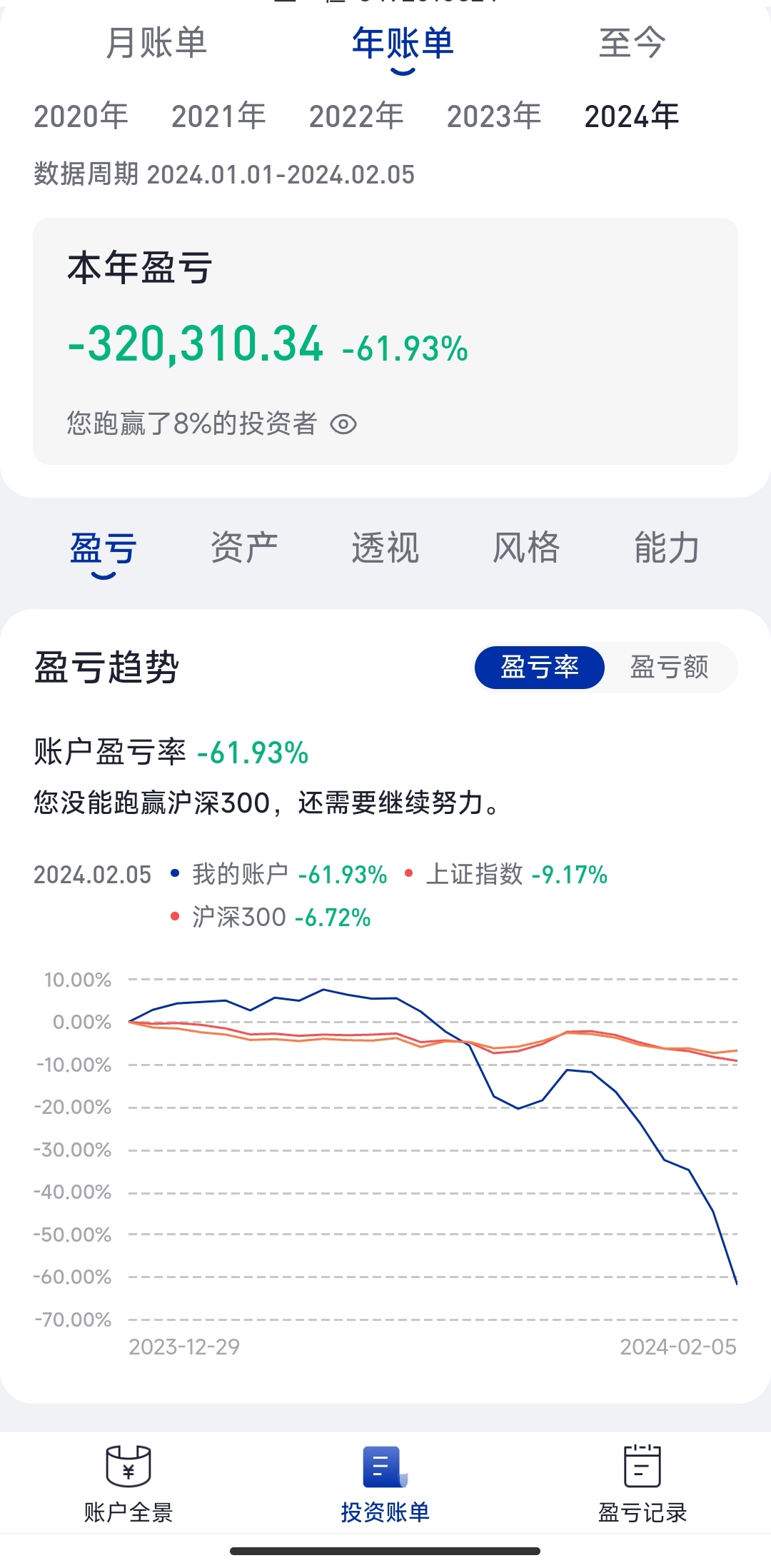Select the 盈亏率 chart view
The width and height of the screenshot is (771, 1568).
(540, 667)
